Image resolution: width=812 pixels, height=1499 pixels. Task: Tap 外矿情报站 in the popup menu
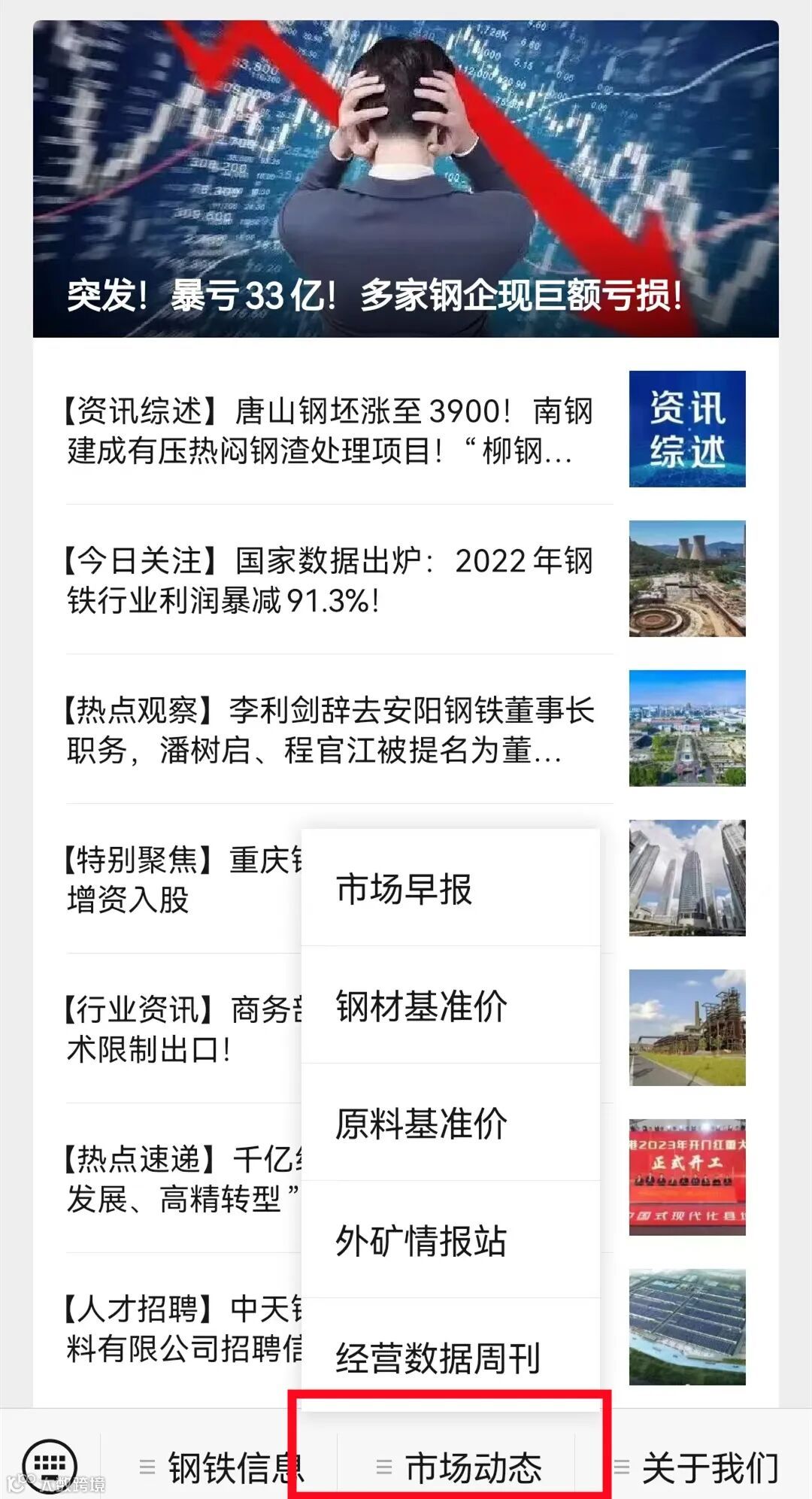[x=450, y=1240]
